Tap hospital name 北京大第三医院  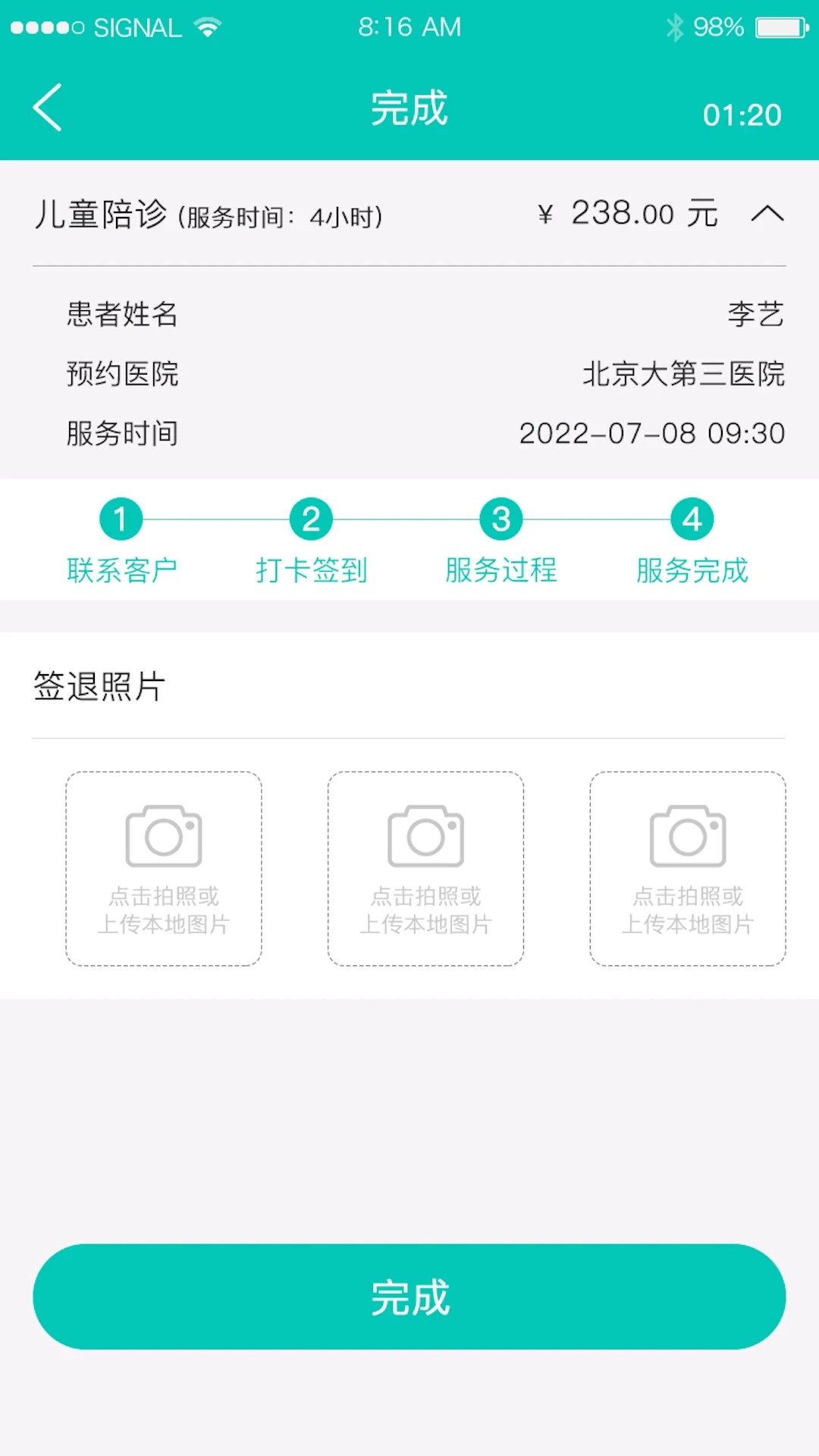pyautogui.click(x=682, y=375)
